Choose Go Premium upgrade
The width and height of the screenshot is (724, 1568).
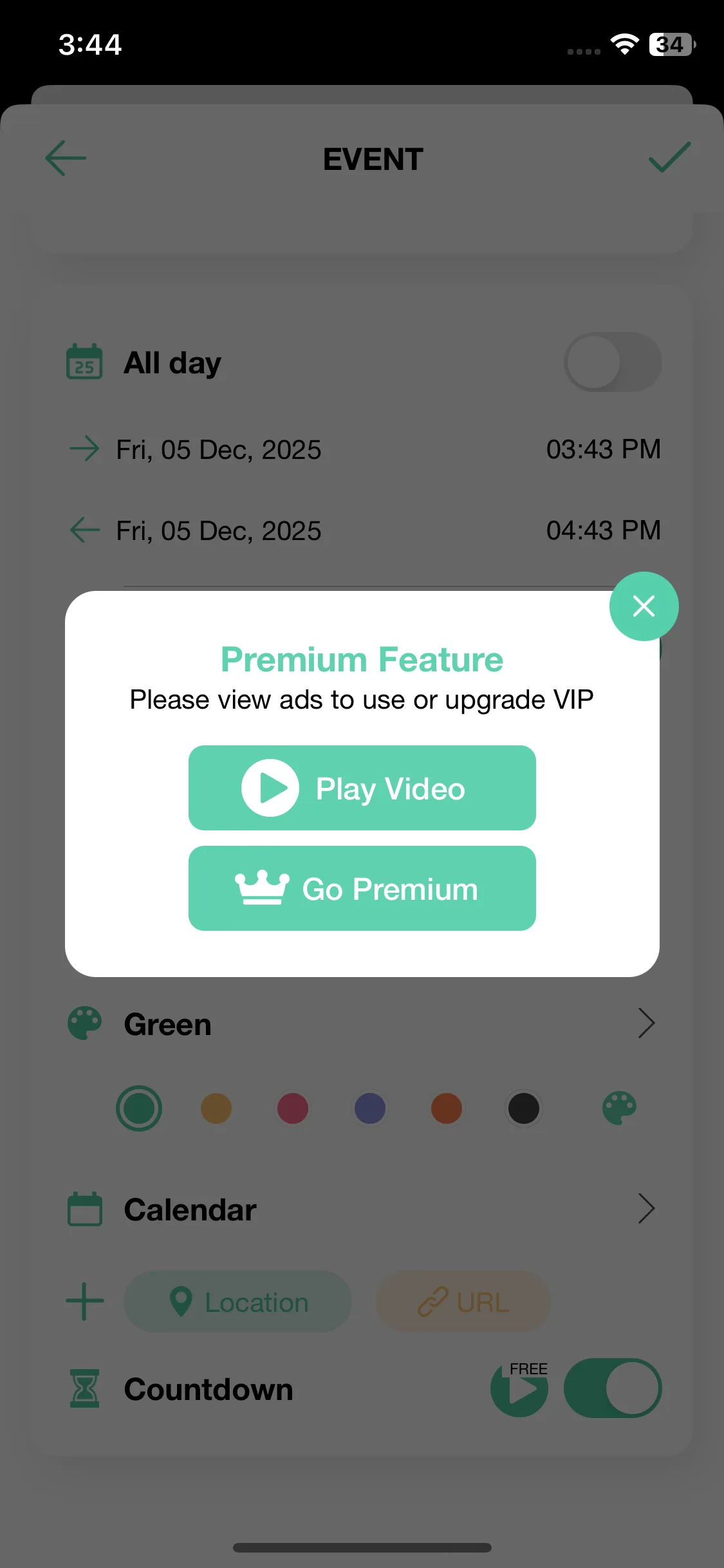pos(362,888)
